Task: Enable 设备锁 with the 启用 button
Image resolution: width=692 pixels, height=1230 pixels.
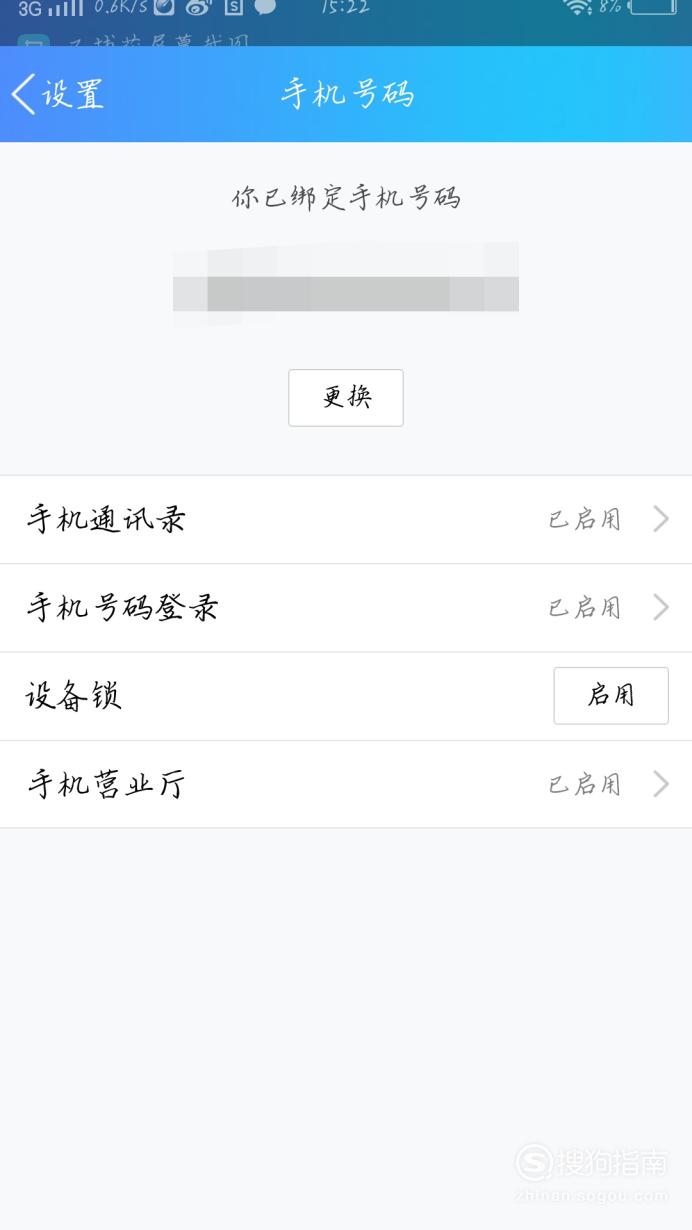Action: pyautogui.click(x=611, y=696)
